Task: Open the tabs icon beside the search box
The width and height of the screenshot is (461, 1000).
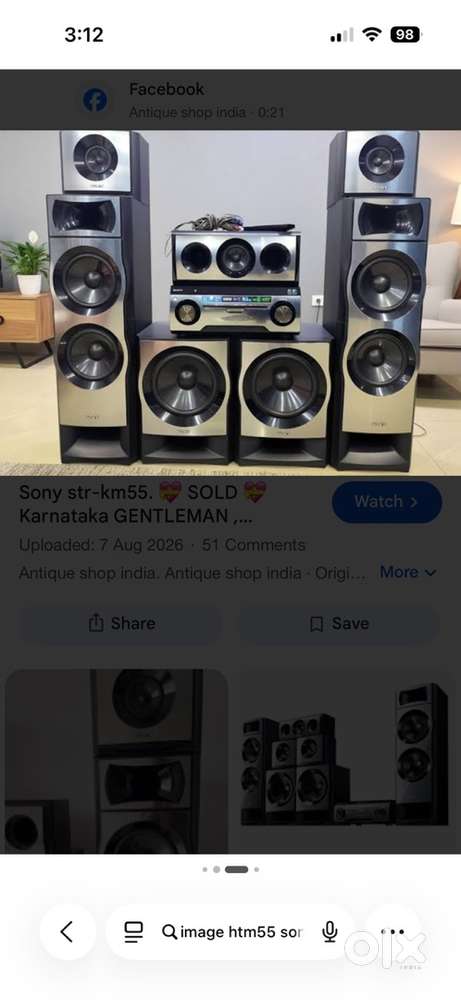Action: point(133,932)
